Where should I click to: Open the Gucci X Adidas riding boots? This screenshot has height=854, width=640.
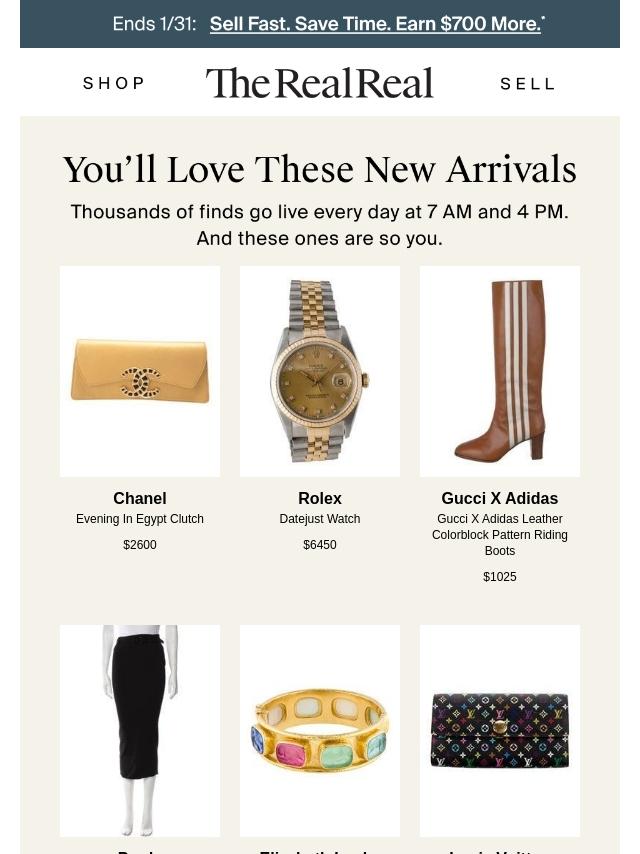[500, 371]
